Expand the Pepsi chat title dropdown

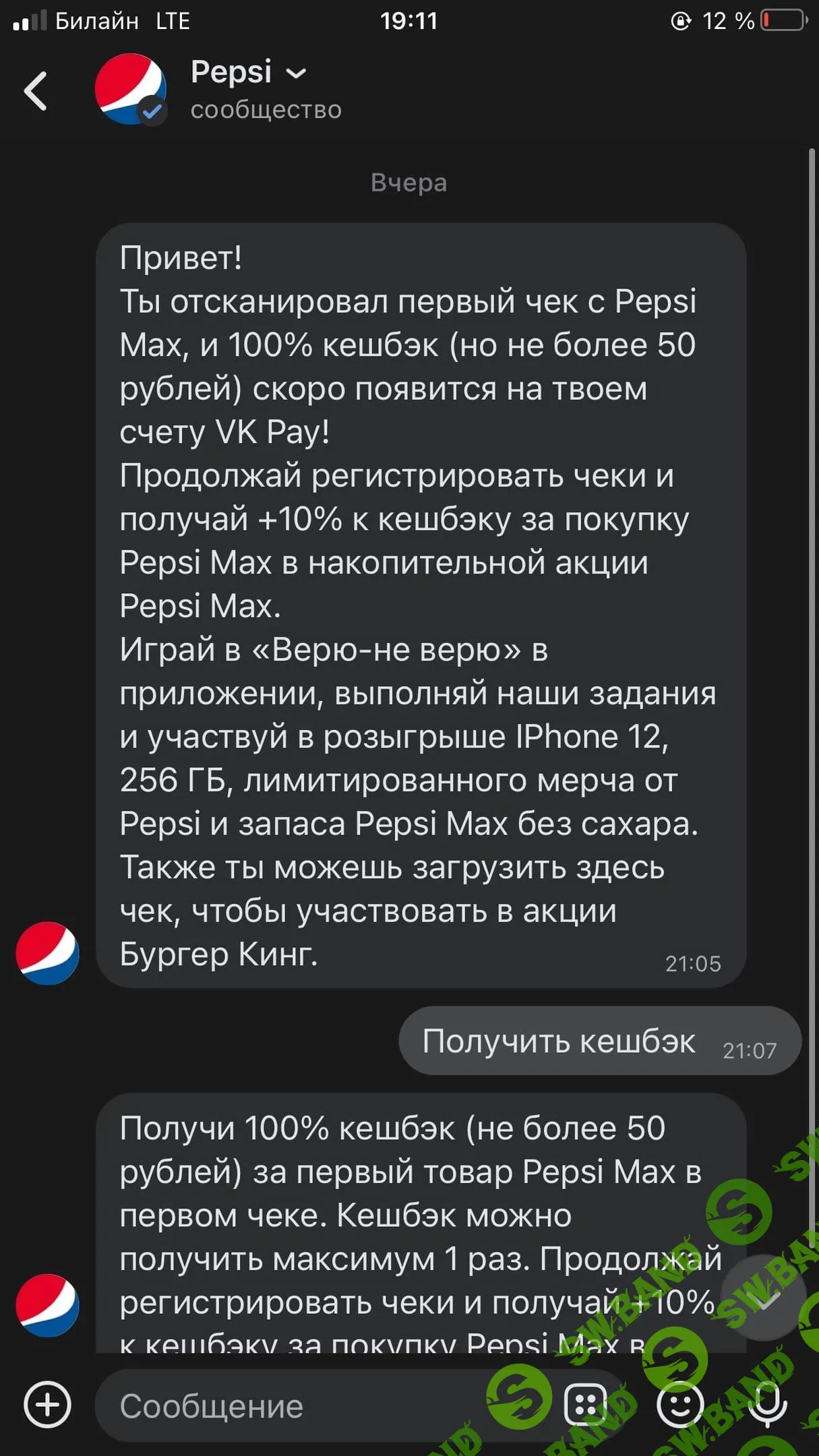[296, 73]
